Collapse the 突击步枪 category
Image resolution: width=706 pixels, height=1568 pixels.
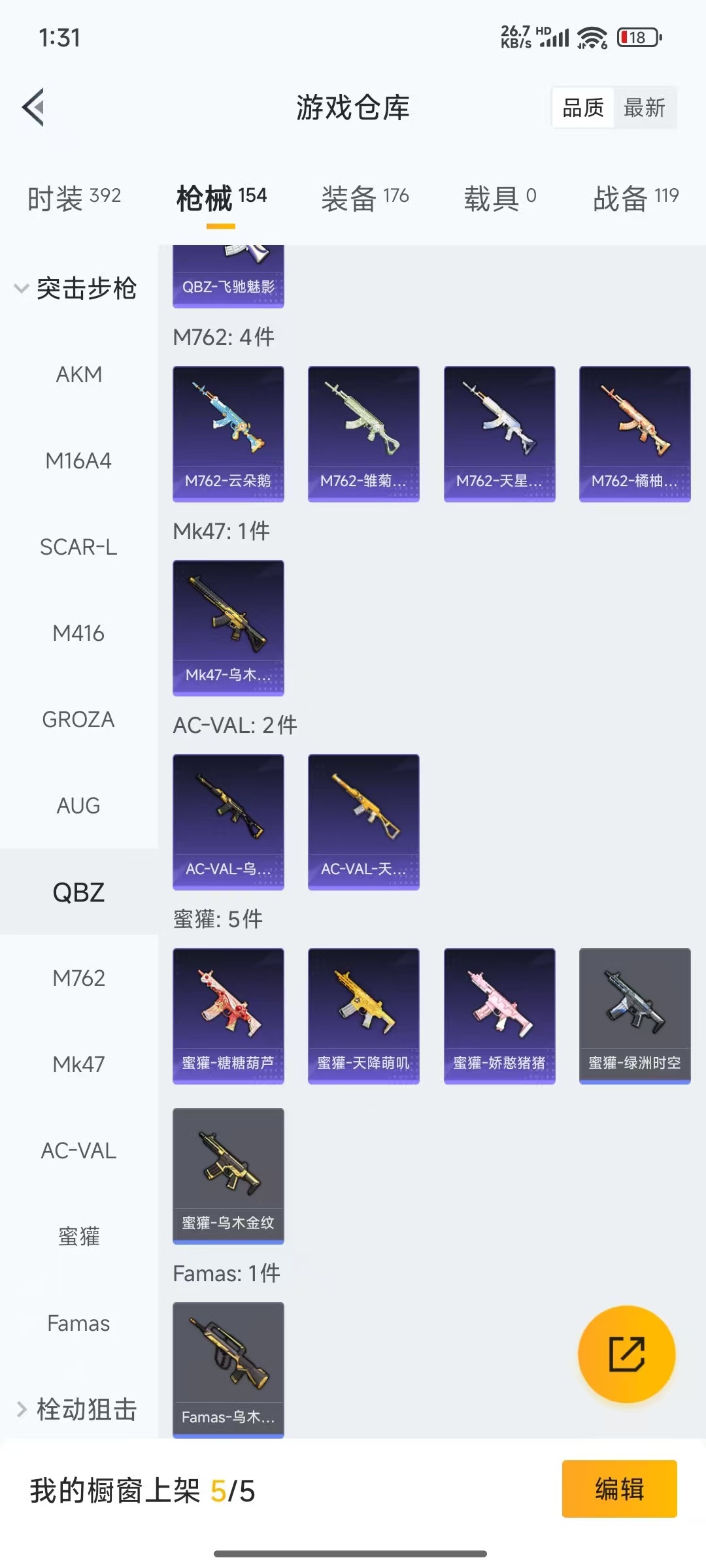coord(75,288)
